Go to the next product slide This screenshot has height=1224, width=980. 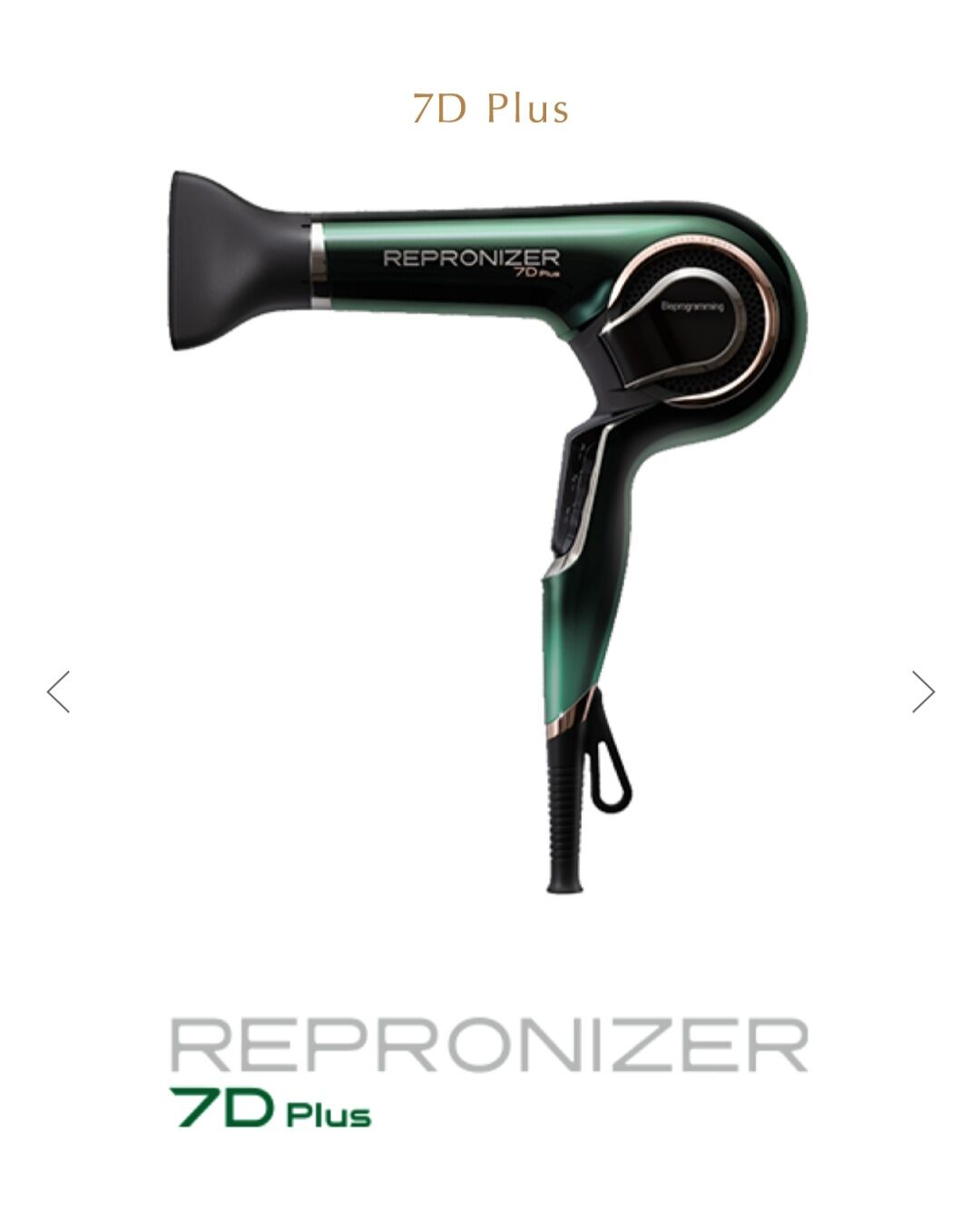tap(922, 692)
